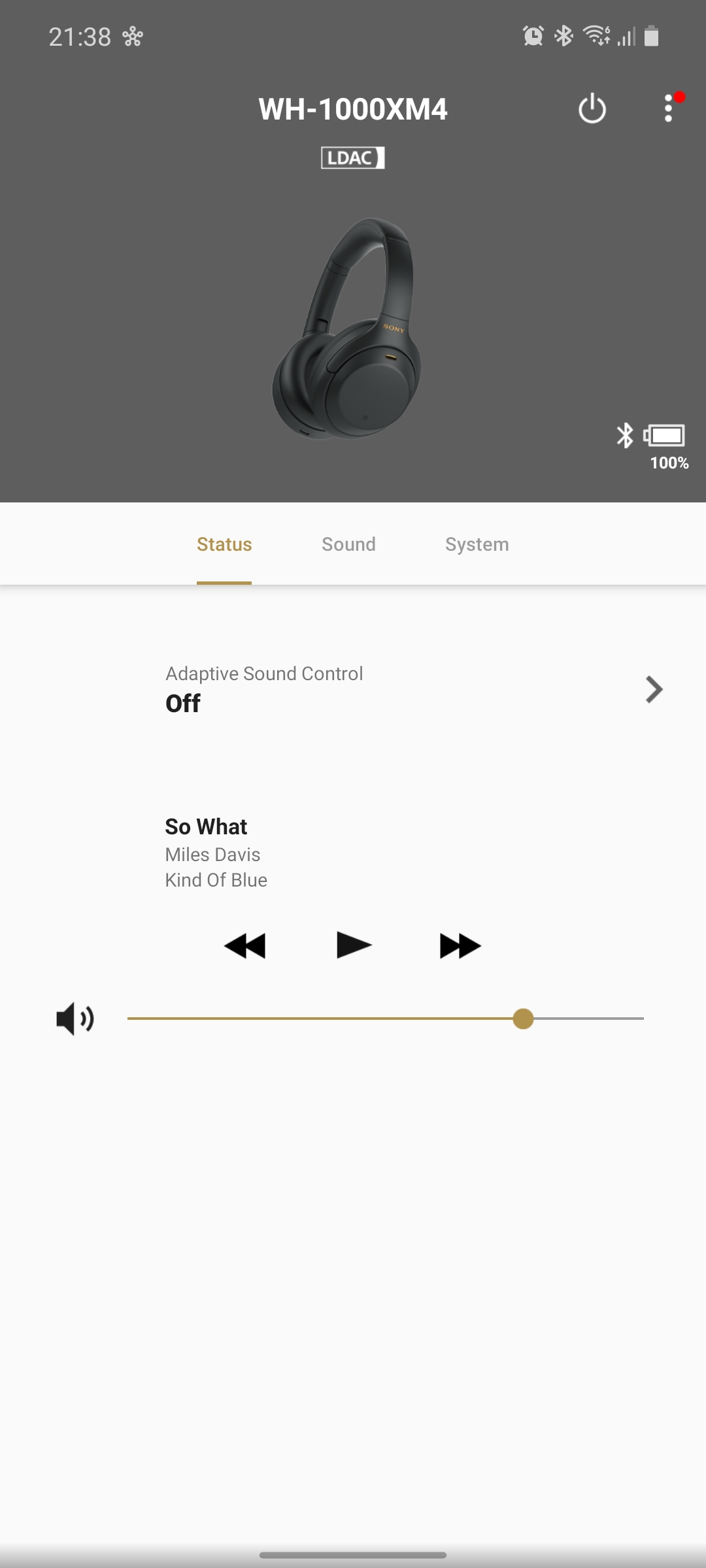Switch to the System tab
This screenshot has width=706, height=1568.
(x=477, y=544)
